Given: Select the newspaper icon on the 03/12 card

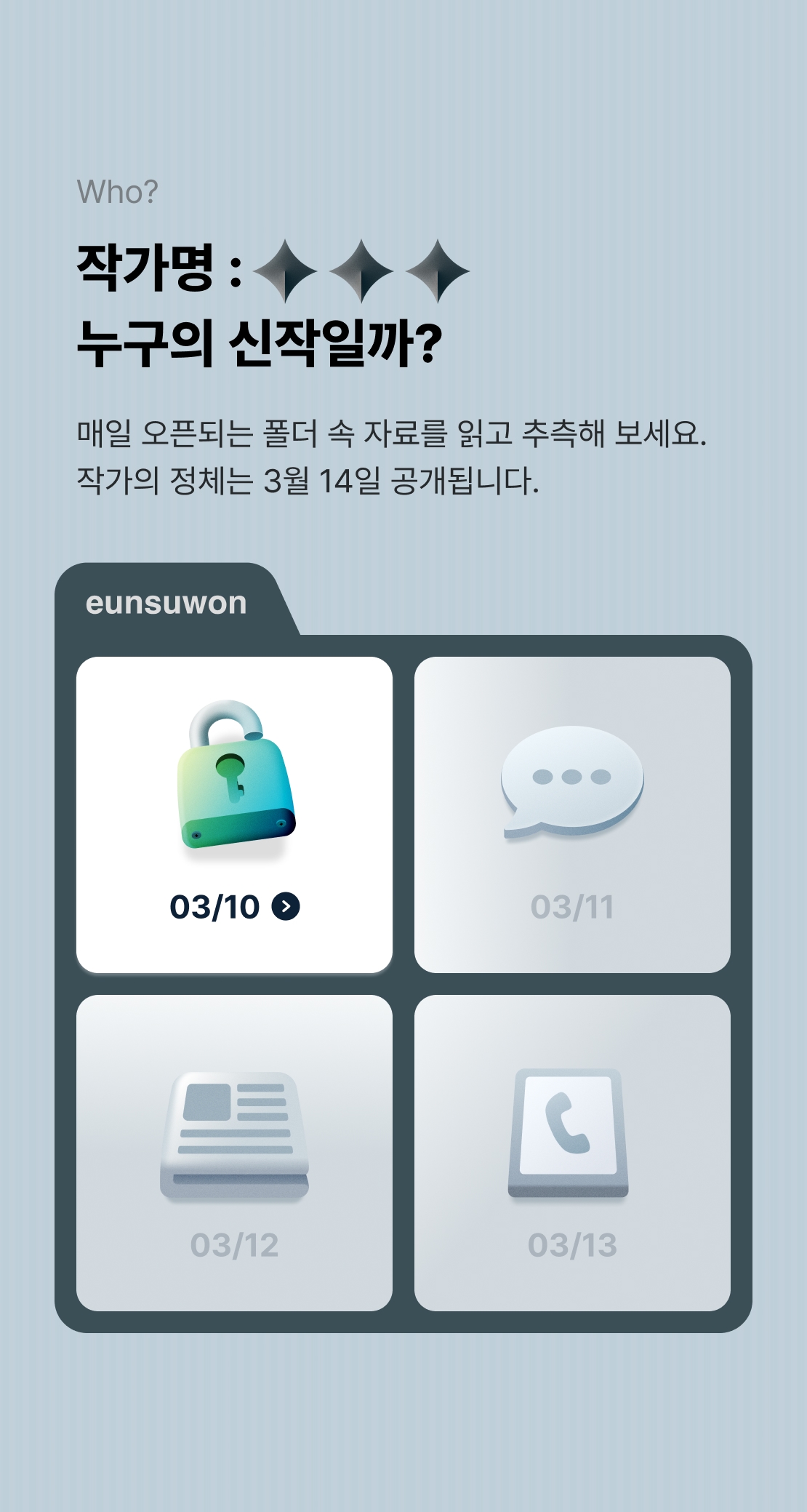Looking at the screenshot, I should point(235,1135).
